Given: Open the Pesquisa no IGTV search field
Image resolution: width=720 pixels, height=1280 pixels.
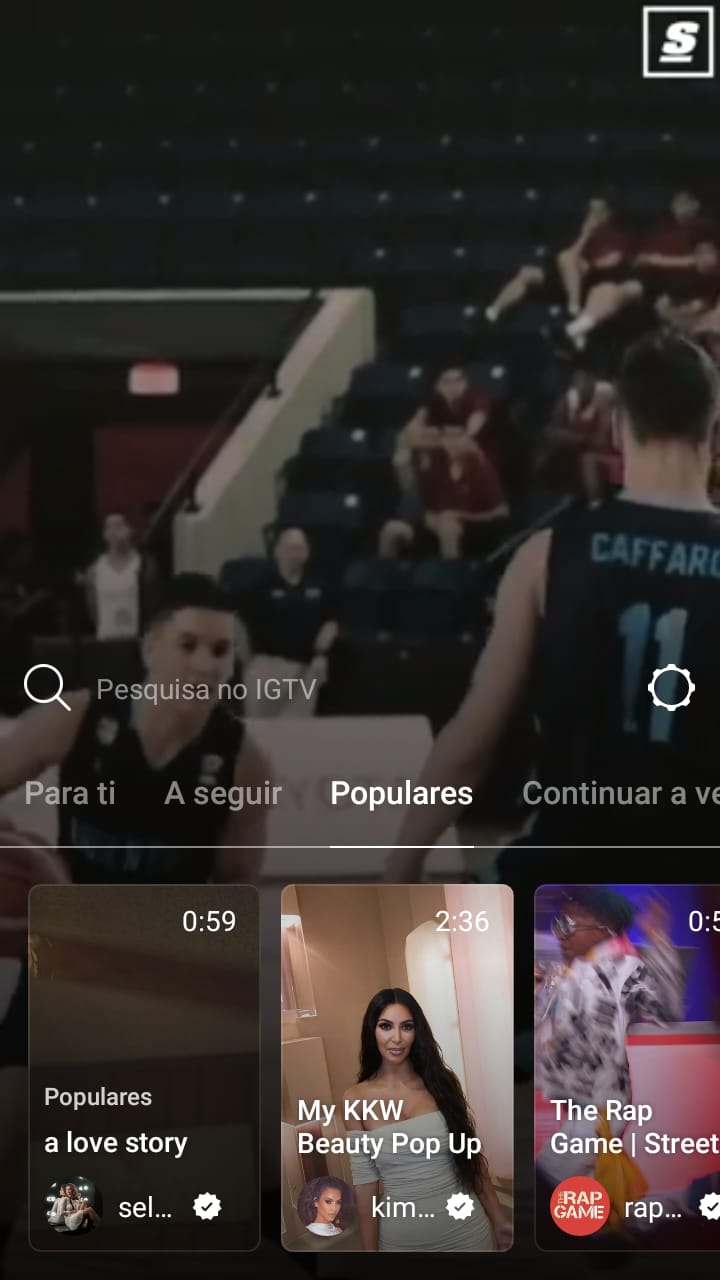Looking at the screenshot, I should (x=205, y=689).
